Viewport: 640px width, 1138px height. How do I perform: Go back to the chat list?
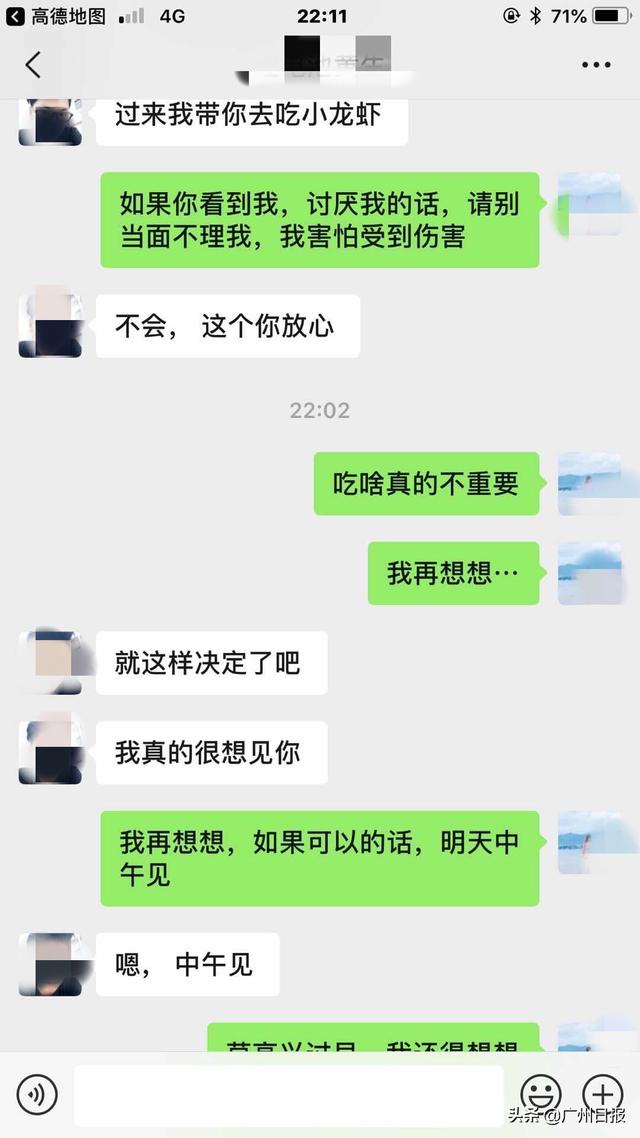coord(33,65)
